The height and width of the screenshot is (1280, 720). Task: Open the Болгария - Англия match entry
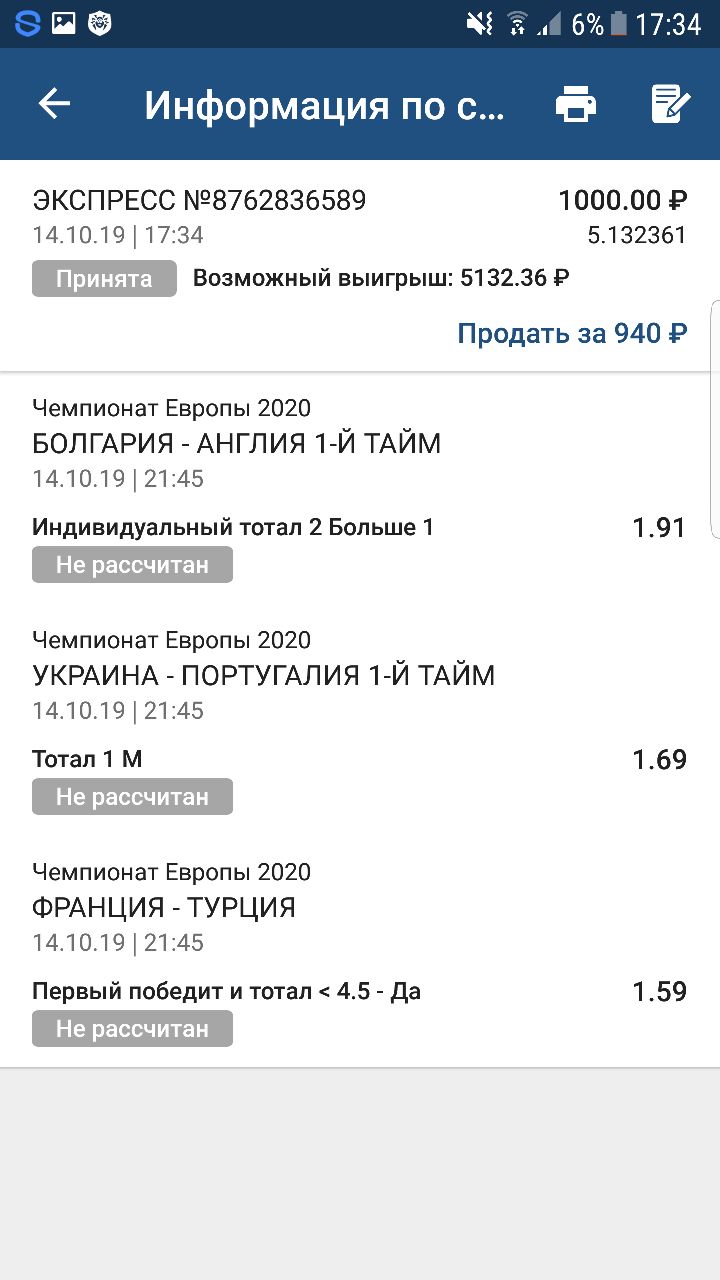tap(360, 489)
